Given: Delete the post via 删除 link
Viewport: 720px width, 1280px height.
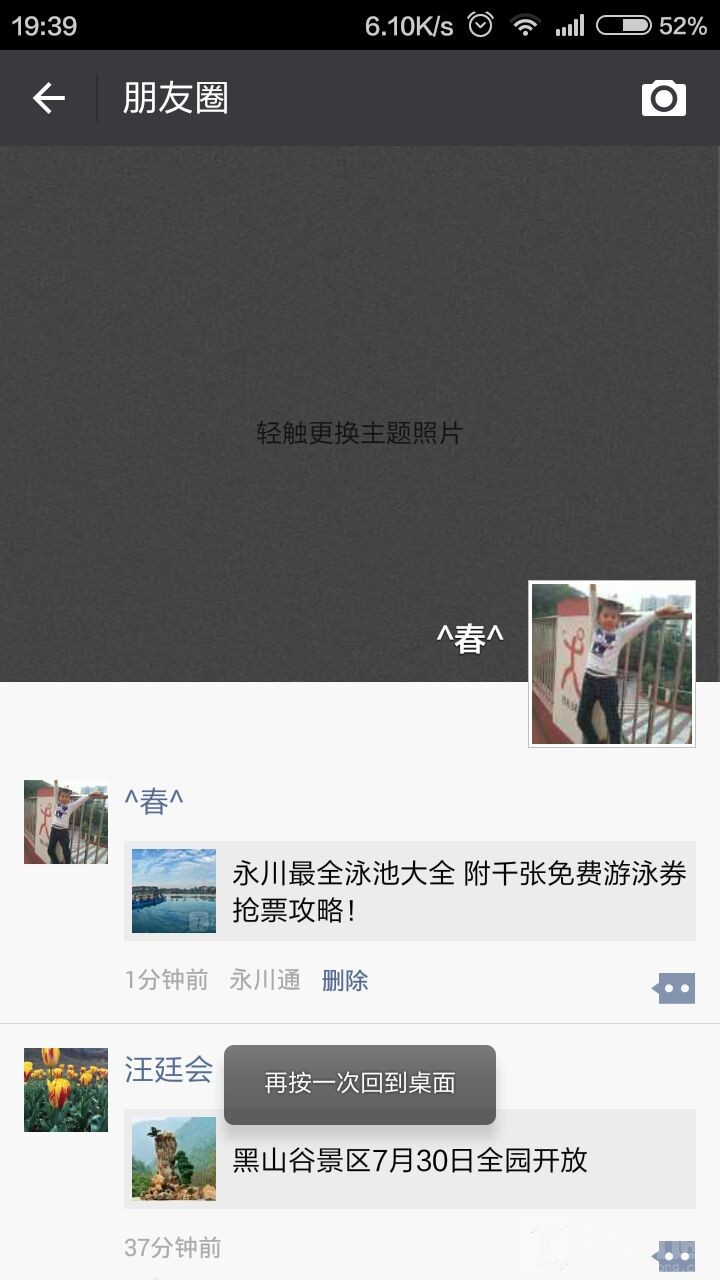Looking at the screenshot, I should click(345, 980).
